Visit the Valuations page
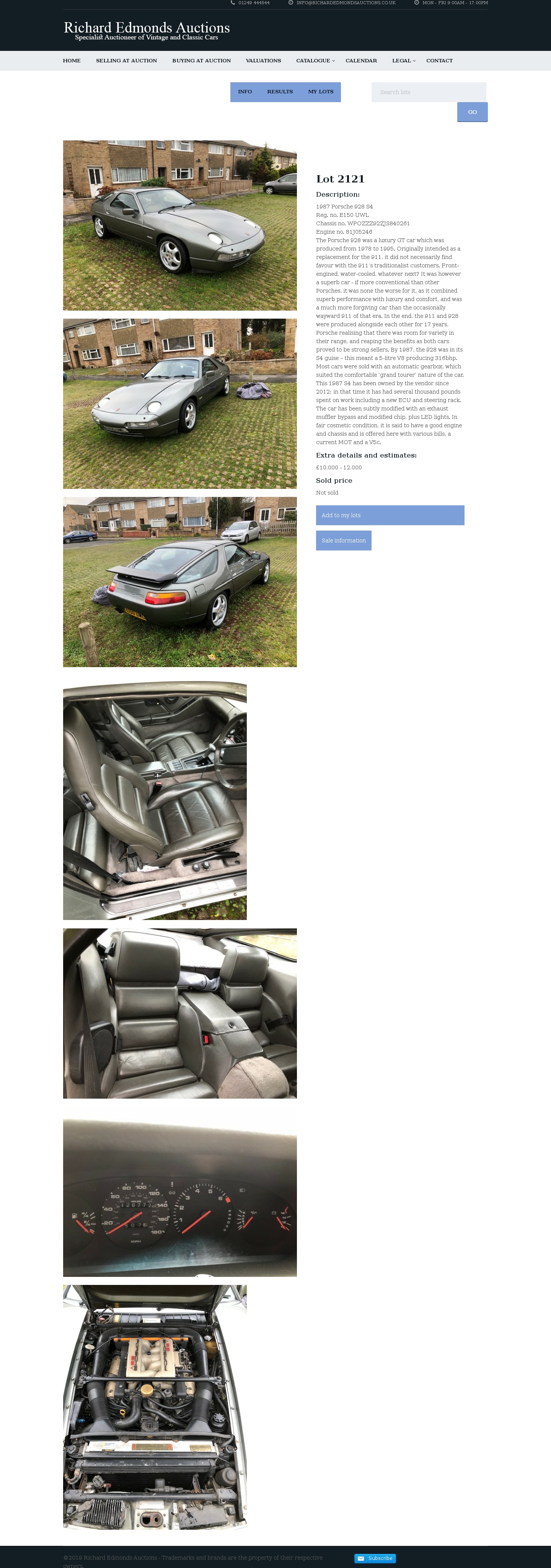The width and height of the screenshot is (551, 1568). point(263,61)
